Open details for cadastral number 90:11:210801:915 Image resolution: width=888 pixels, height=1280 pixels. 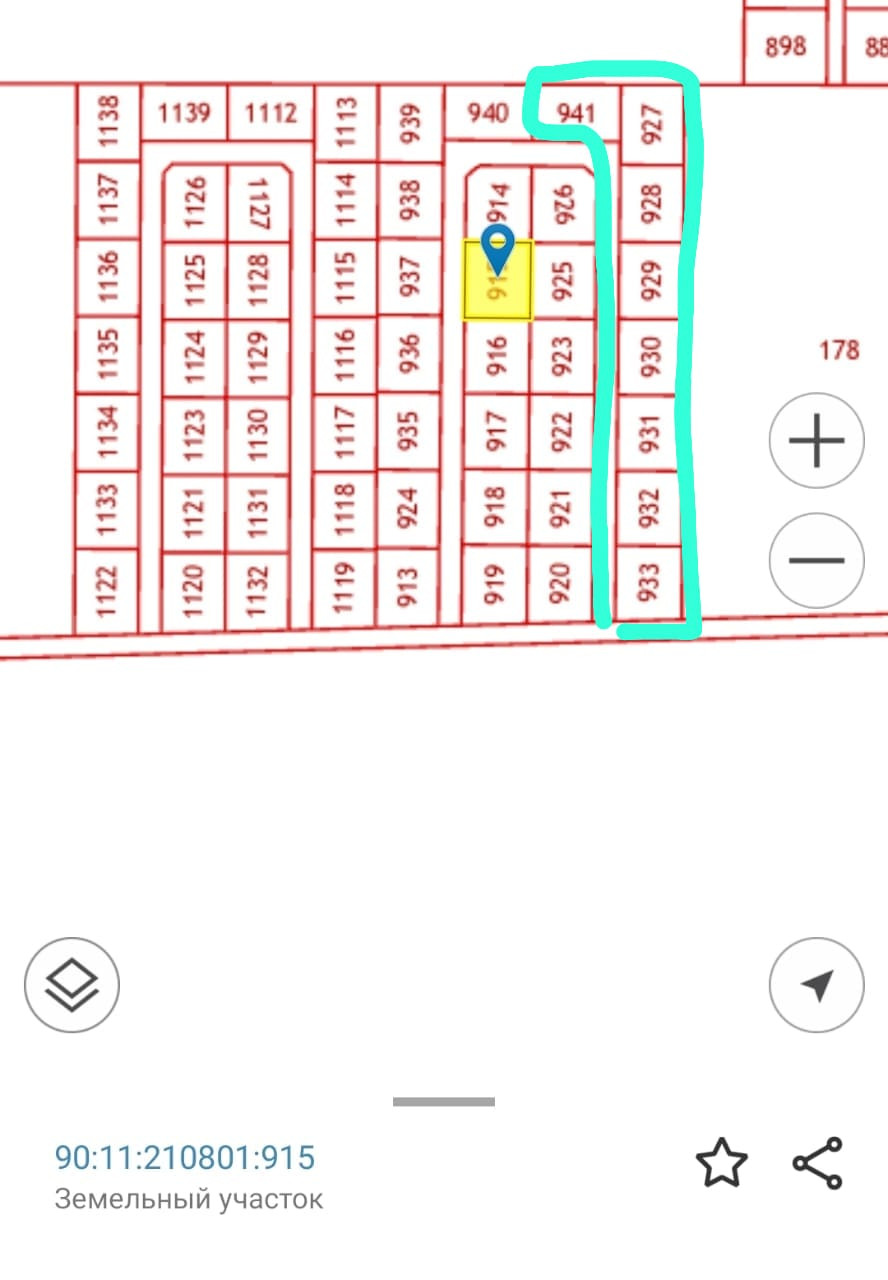point(185,1158)
